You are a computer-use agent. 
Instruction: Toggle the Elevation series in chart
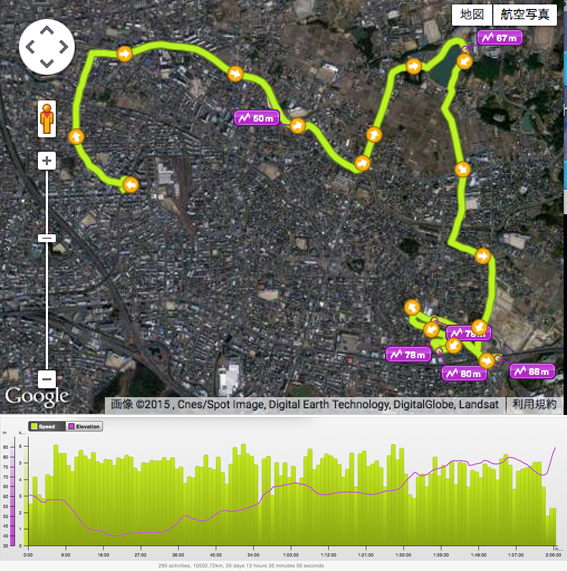(x=84, y=426)
